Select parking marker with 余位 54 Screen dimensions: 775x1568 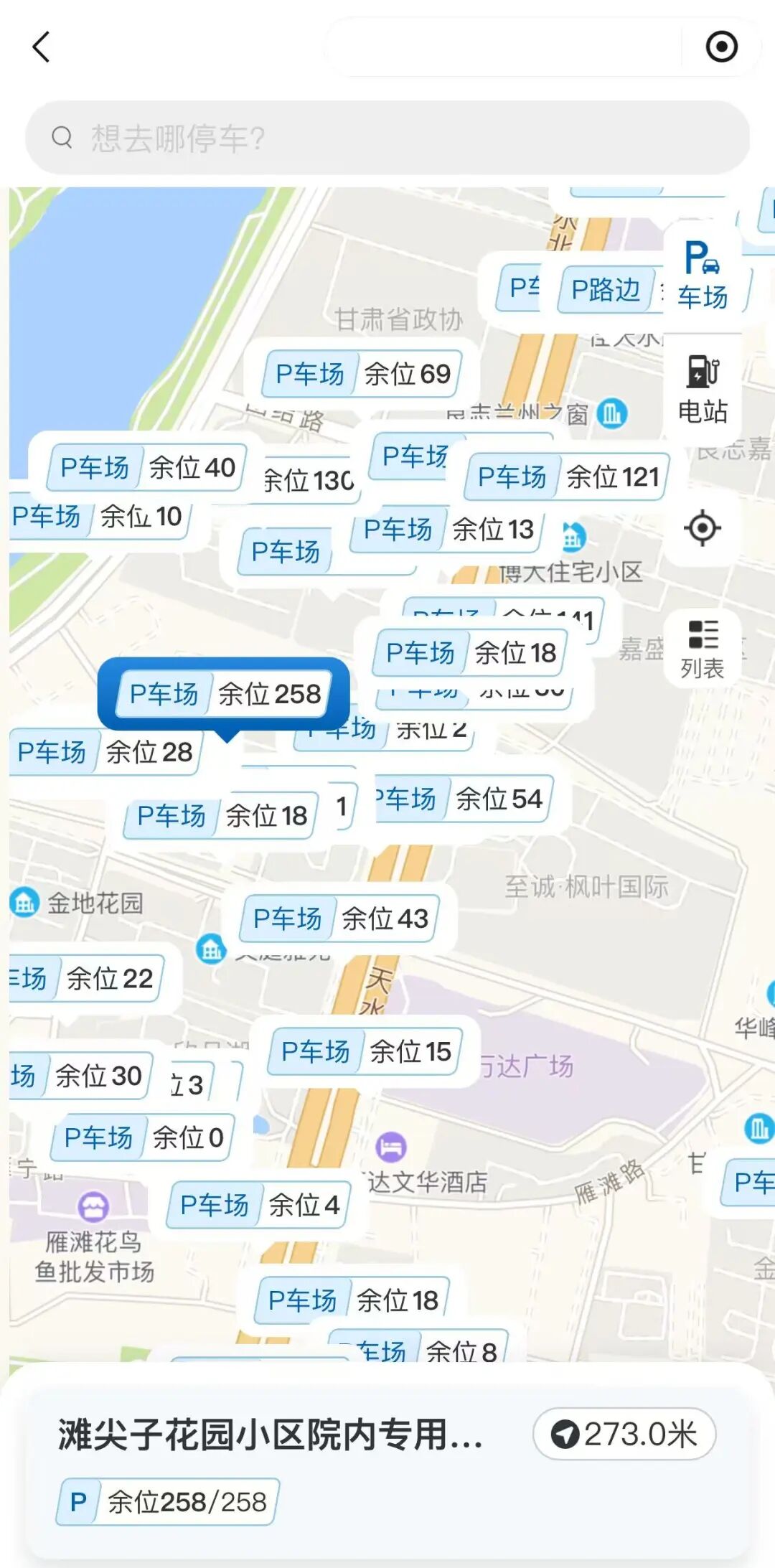tap(463, 799)
